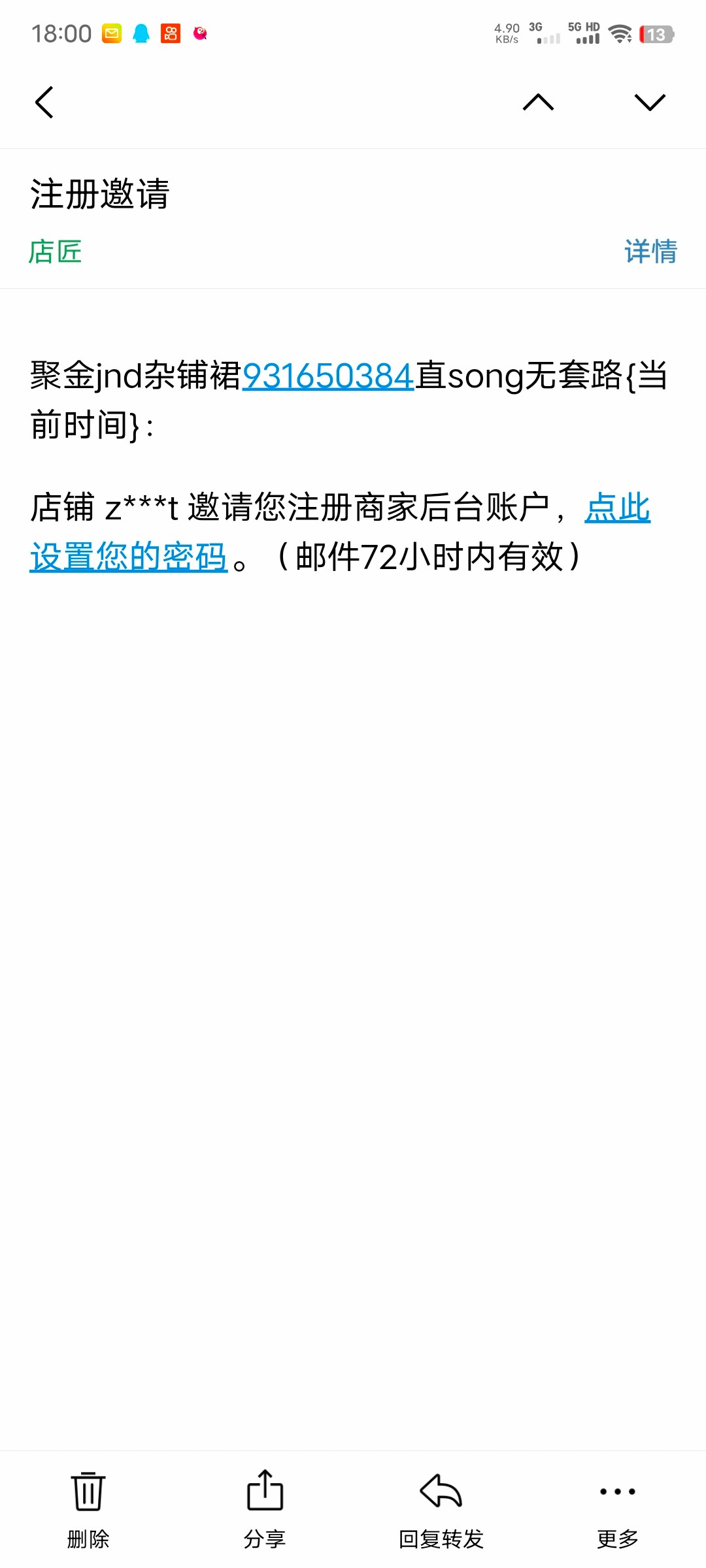Go to the next email
706x1568 pixels.
(x=650, y=103)
